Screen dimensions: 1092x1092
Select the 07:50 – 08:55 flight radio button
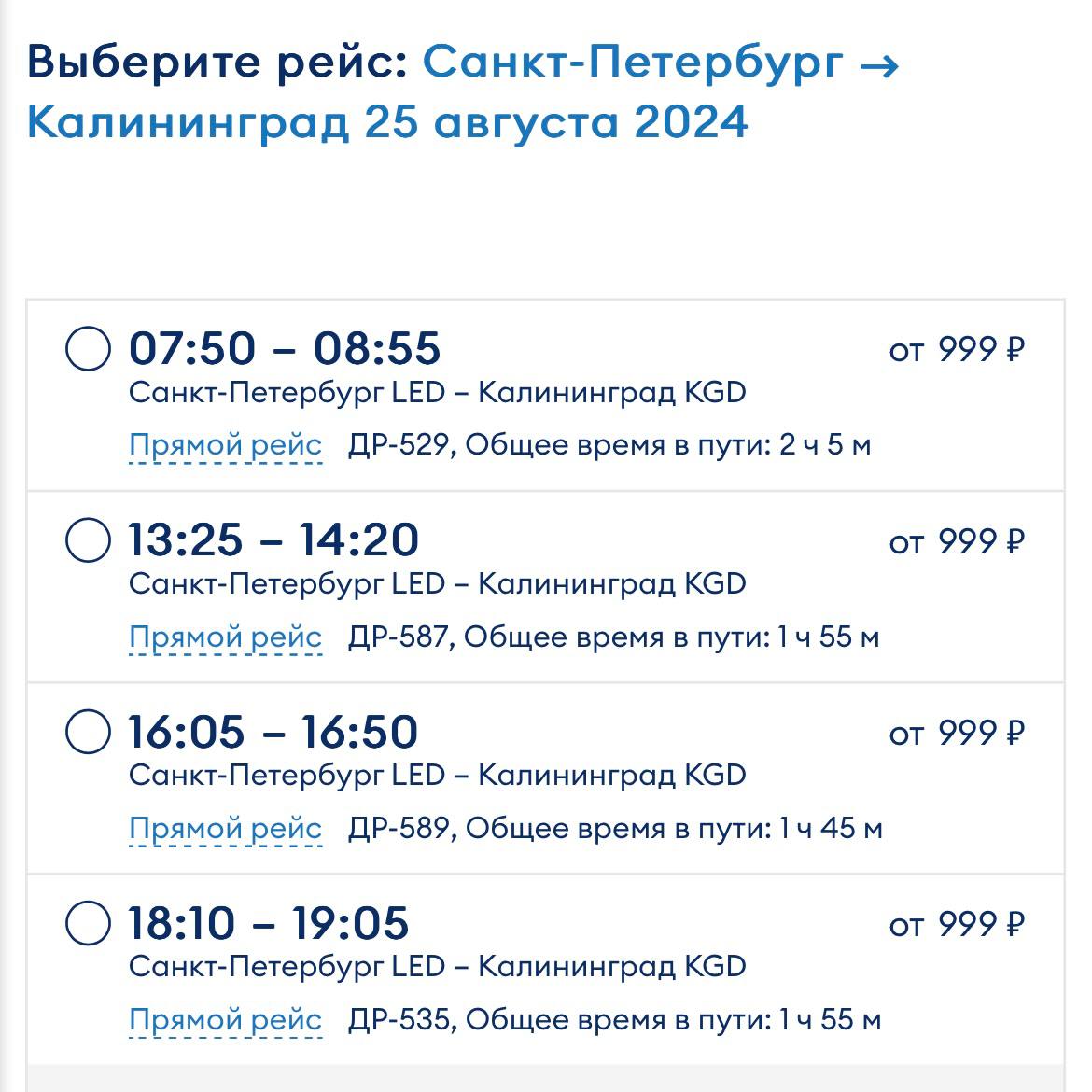(88, 349)
